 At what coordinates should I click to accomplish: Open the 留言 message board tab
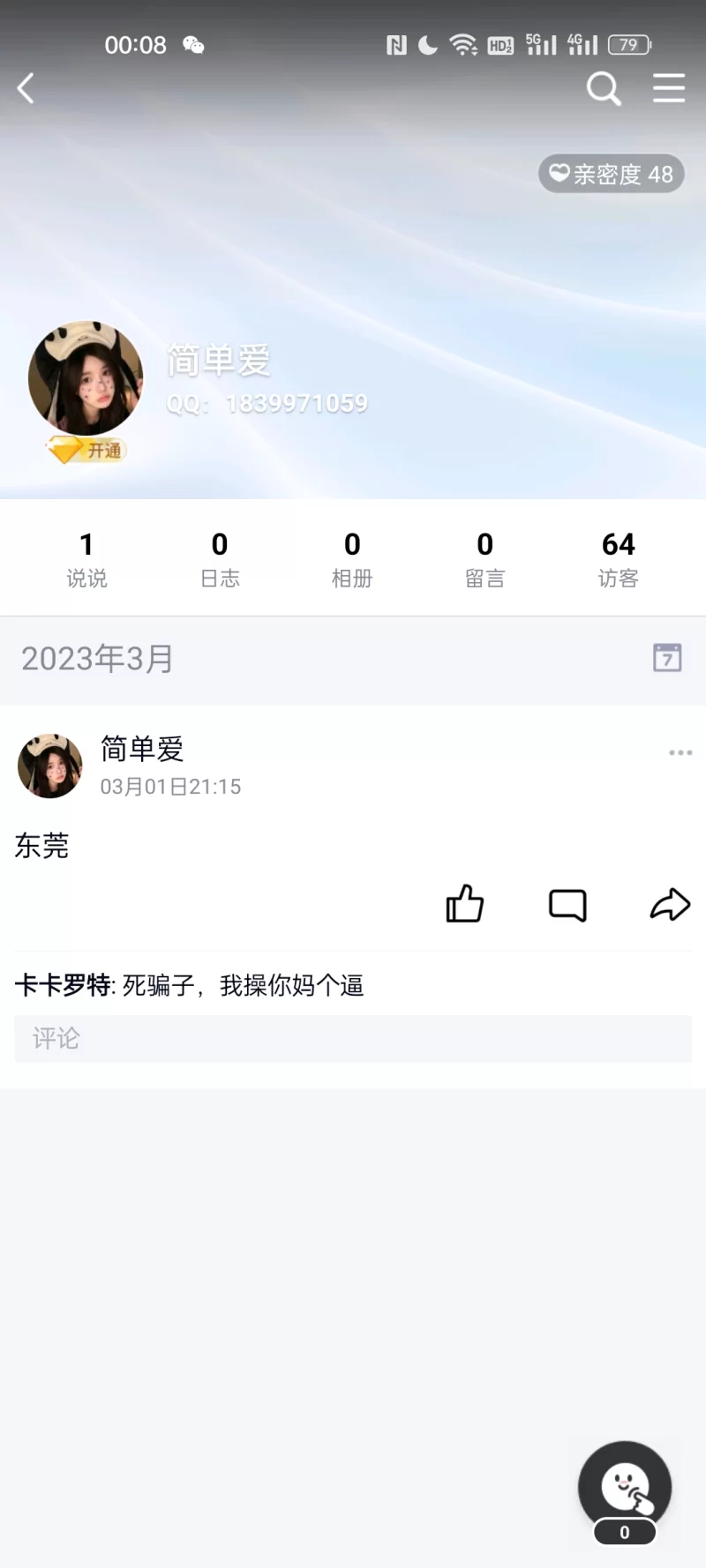click(x=484, y=559)
